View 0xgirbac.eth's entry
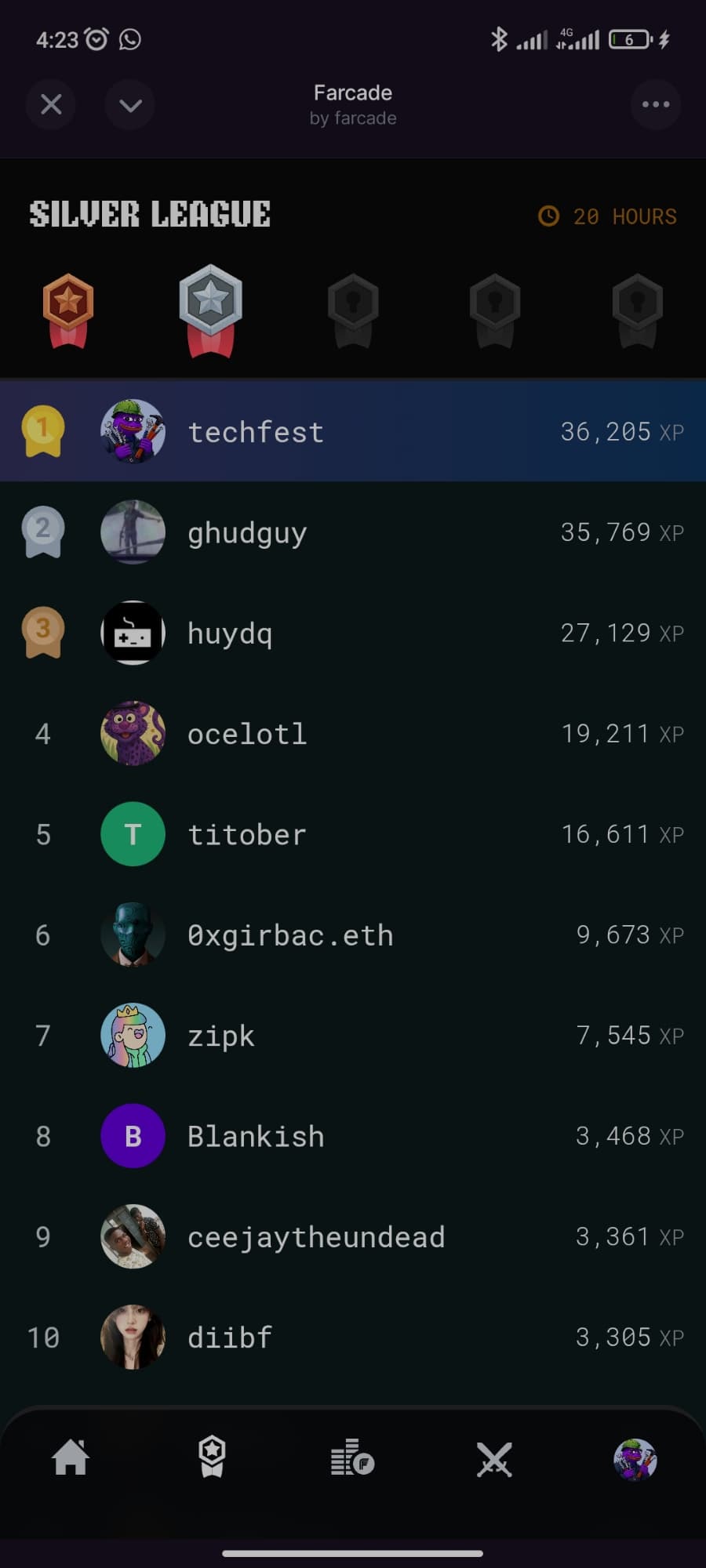This screenshot has height=1568, width=706. [353, 935]
